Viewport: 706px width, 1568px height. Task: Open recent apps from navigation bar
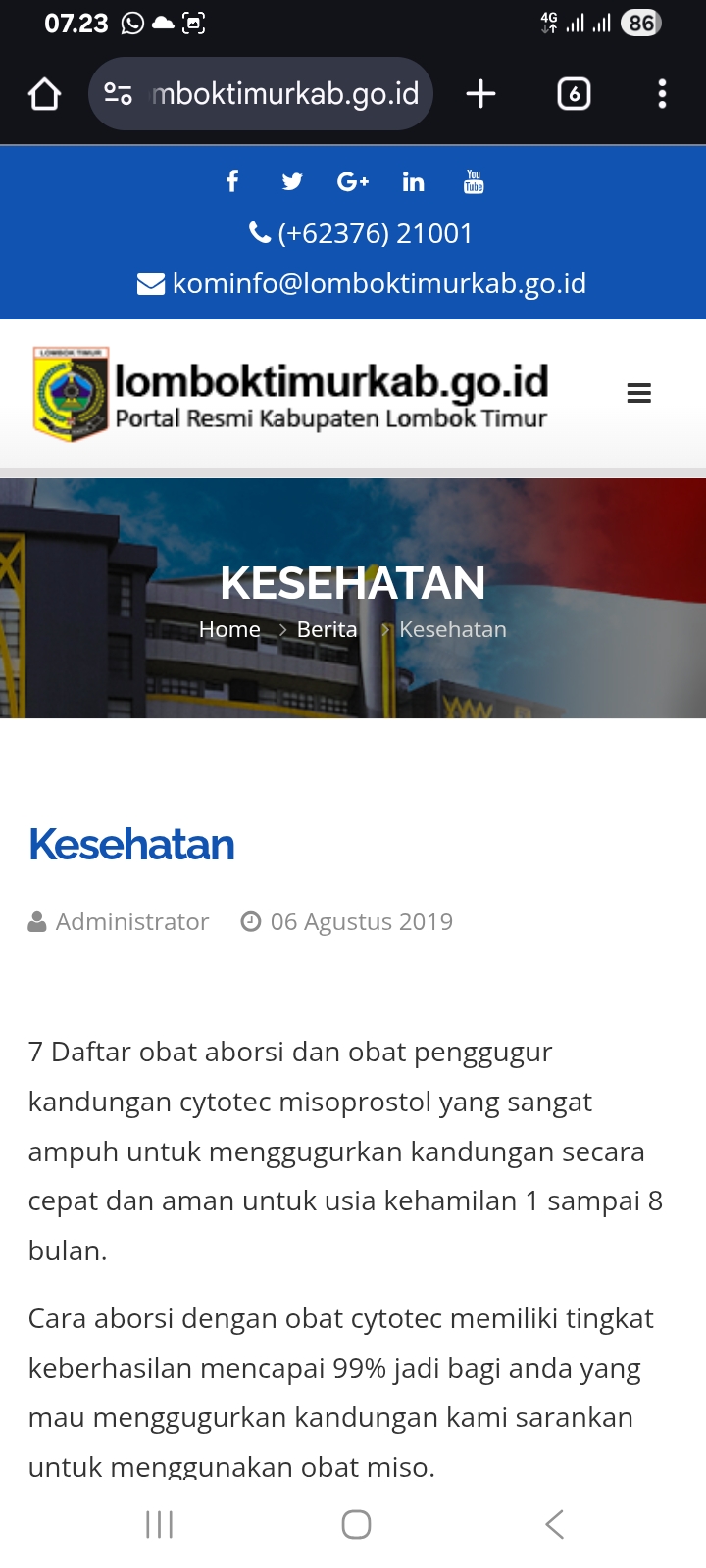click(159, 1524)
